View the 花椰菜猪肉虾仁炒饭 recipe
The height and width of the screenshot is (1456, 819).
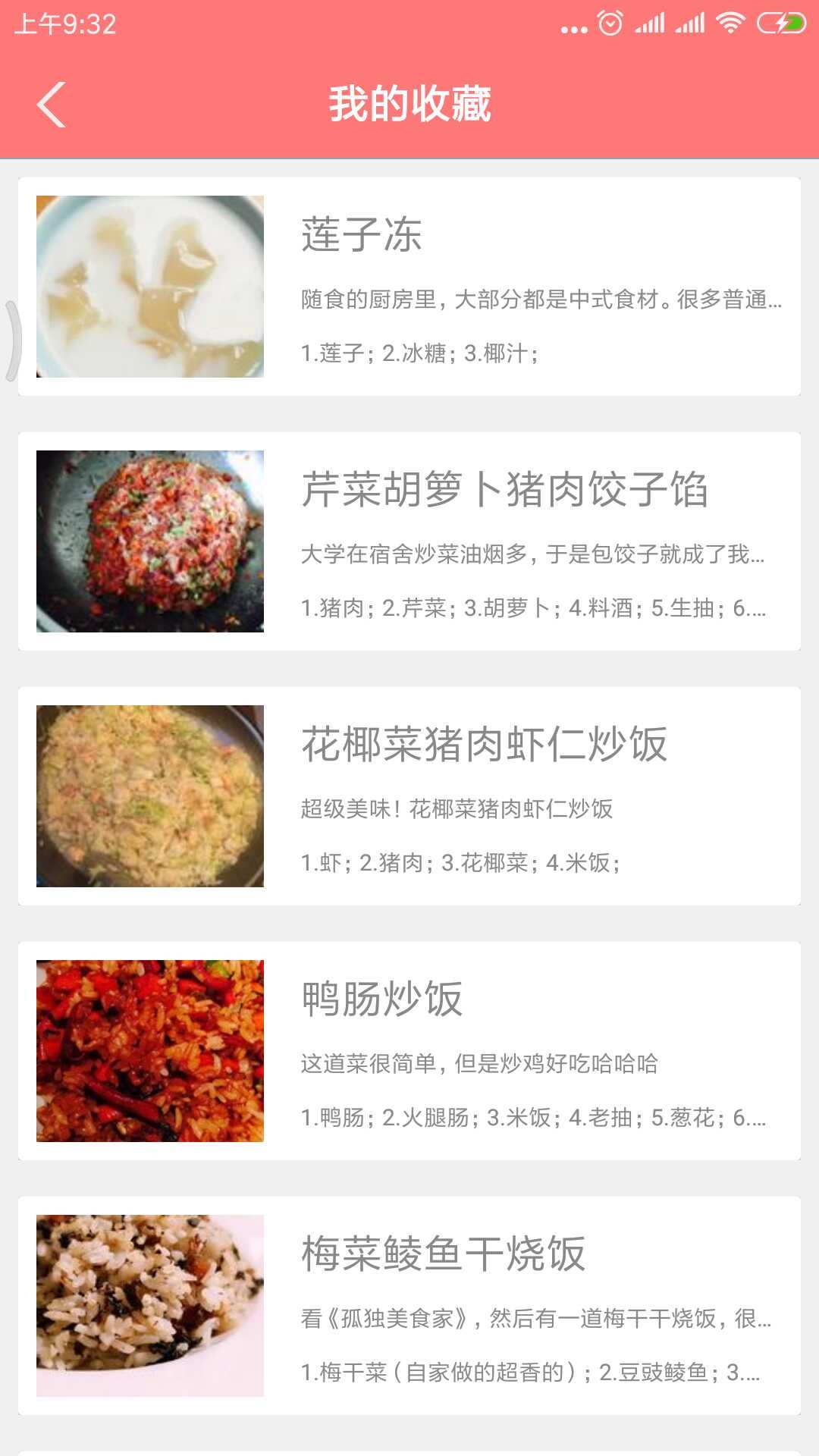click(409, 796)
